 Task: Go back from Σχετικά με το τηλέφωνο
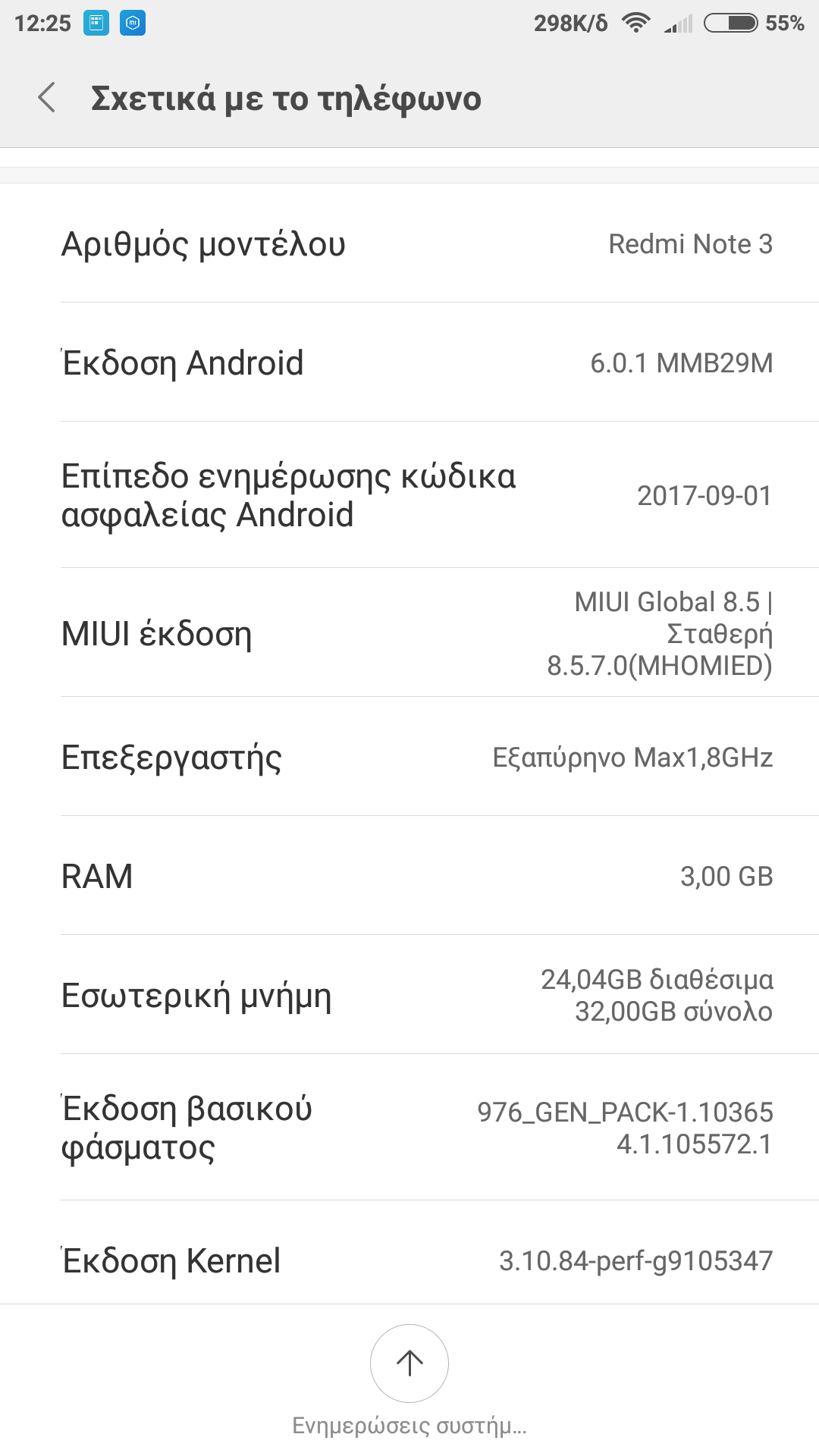47,98
